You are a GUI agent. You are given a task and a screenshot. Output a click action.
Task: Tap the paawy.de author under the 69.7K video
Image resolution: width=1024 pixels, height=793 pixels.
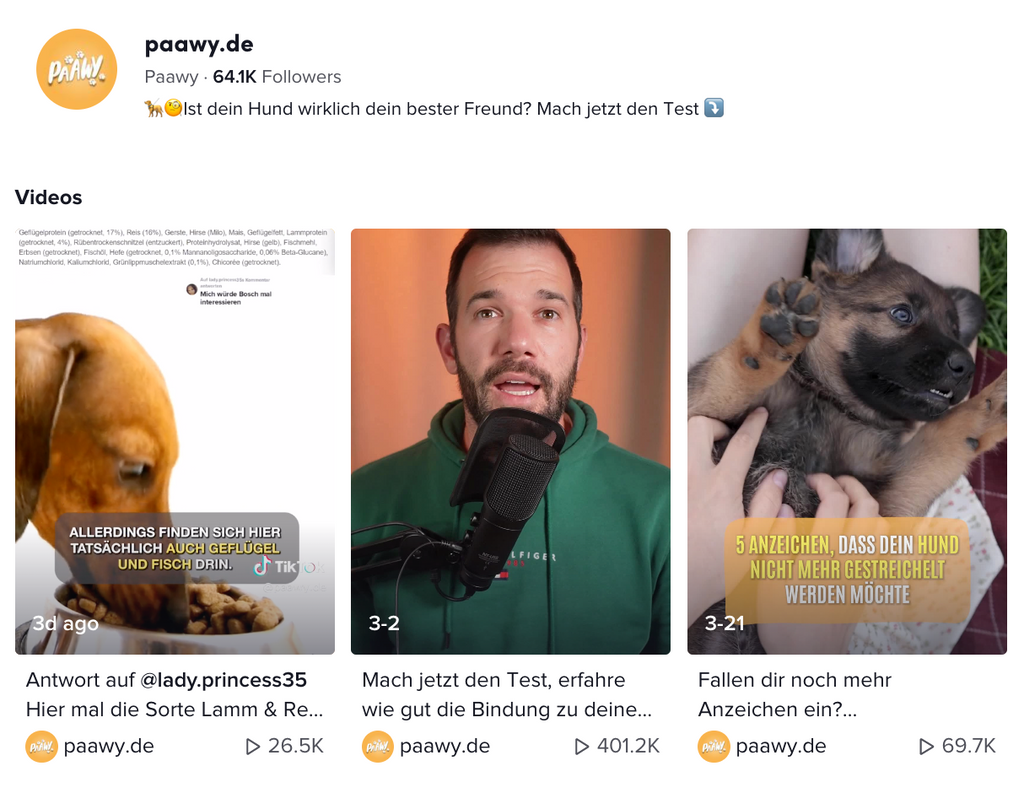click(x=780, y=746)
